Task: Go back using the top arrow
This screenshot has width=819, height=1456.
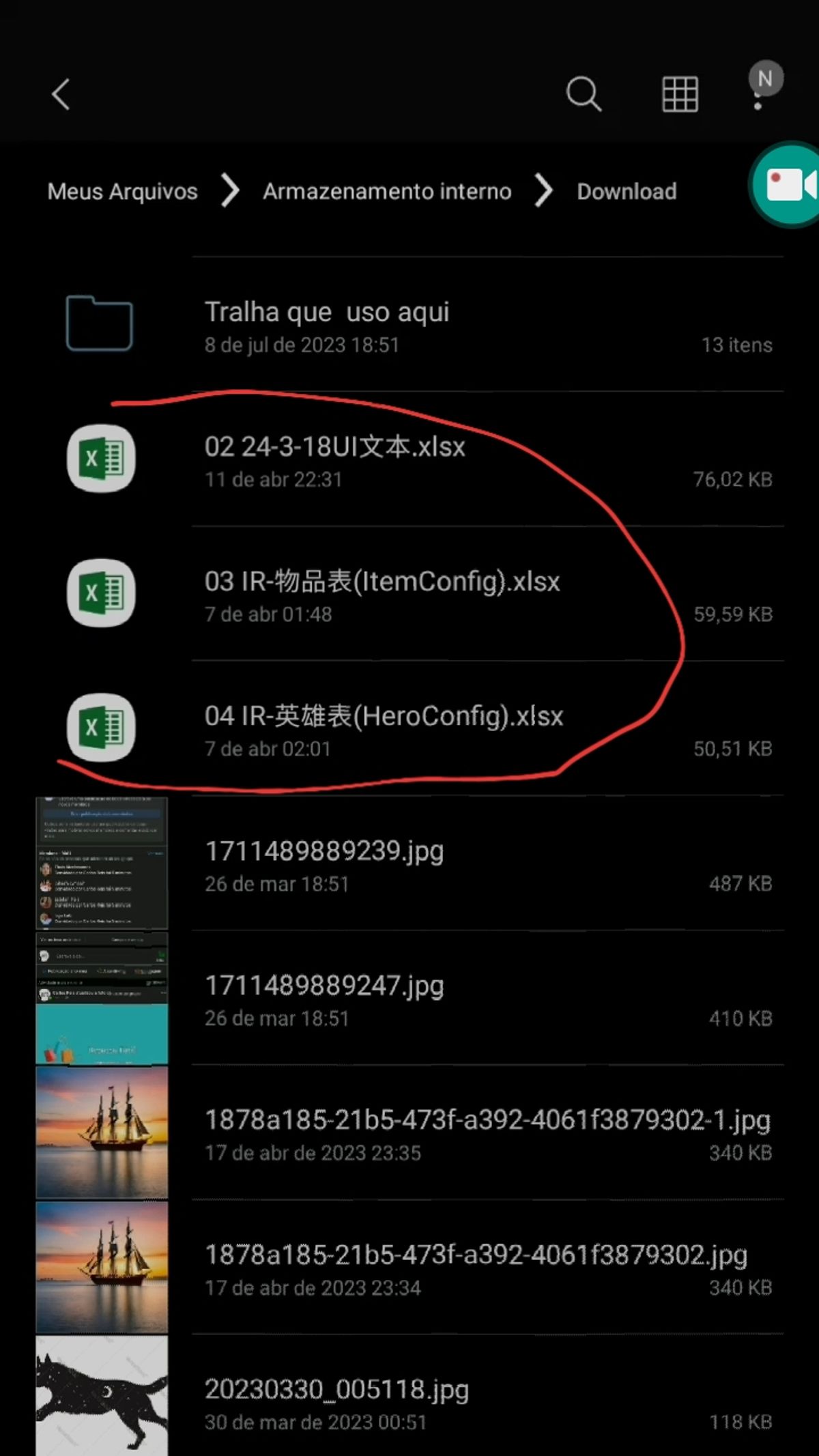Action: [x=61, y=94]
